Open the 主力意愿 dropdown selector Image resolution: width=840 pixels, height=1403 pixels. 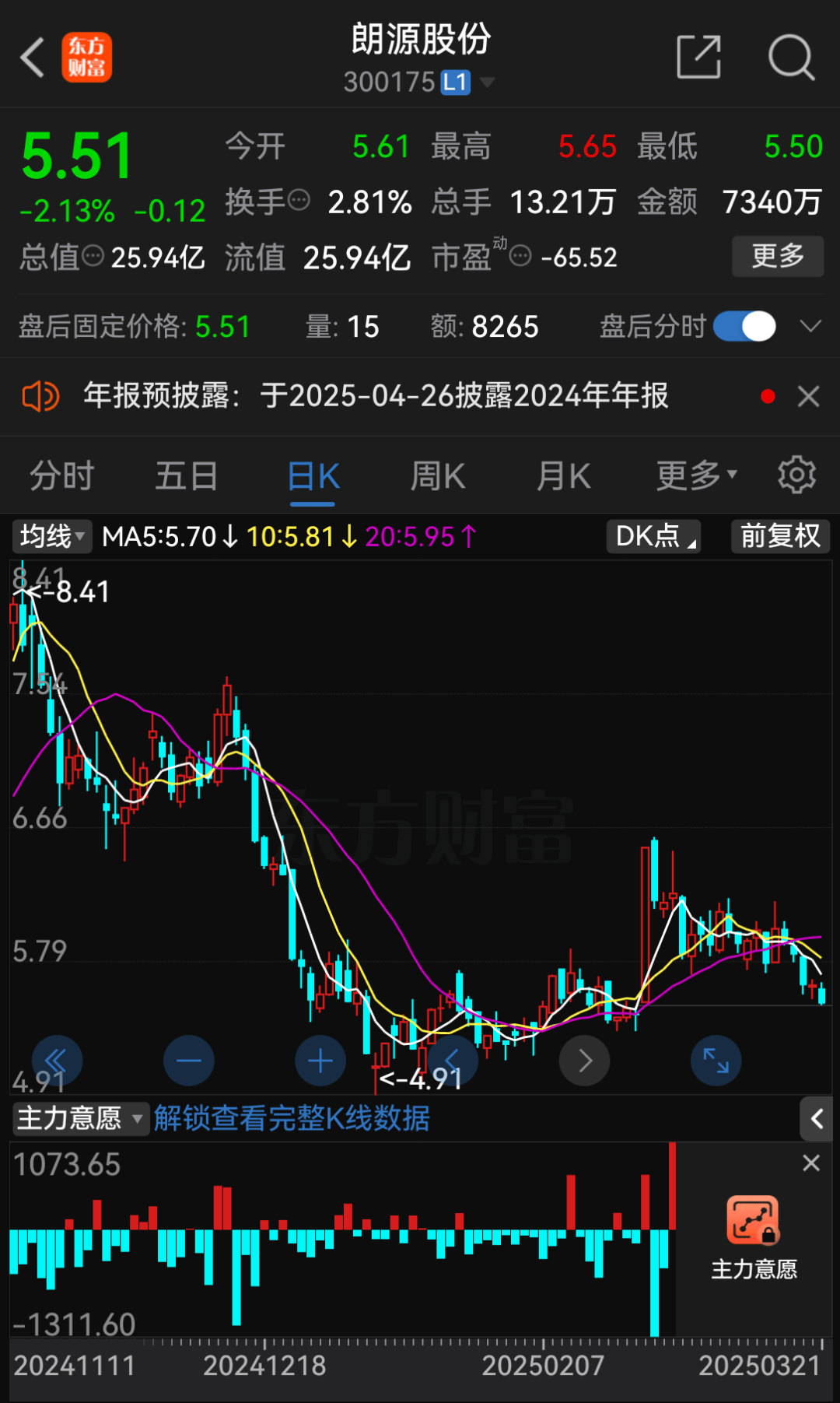(x=78, y=1119)
